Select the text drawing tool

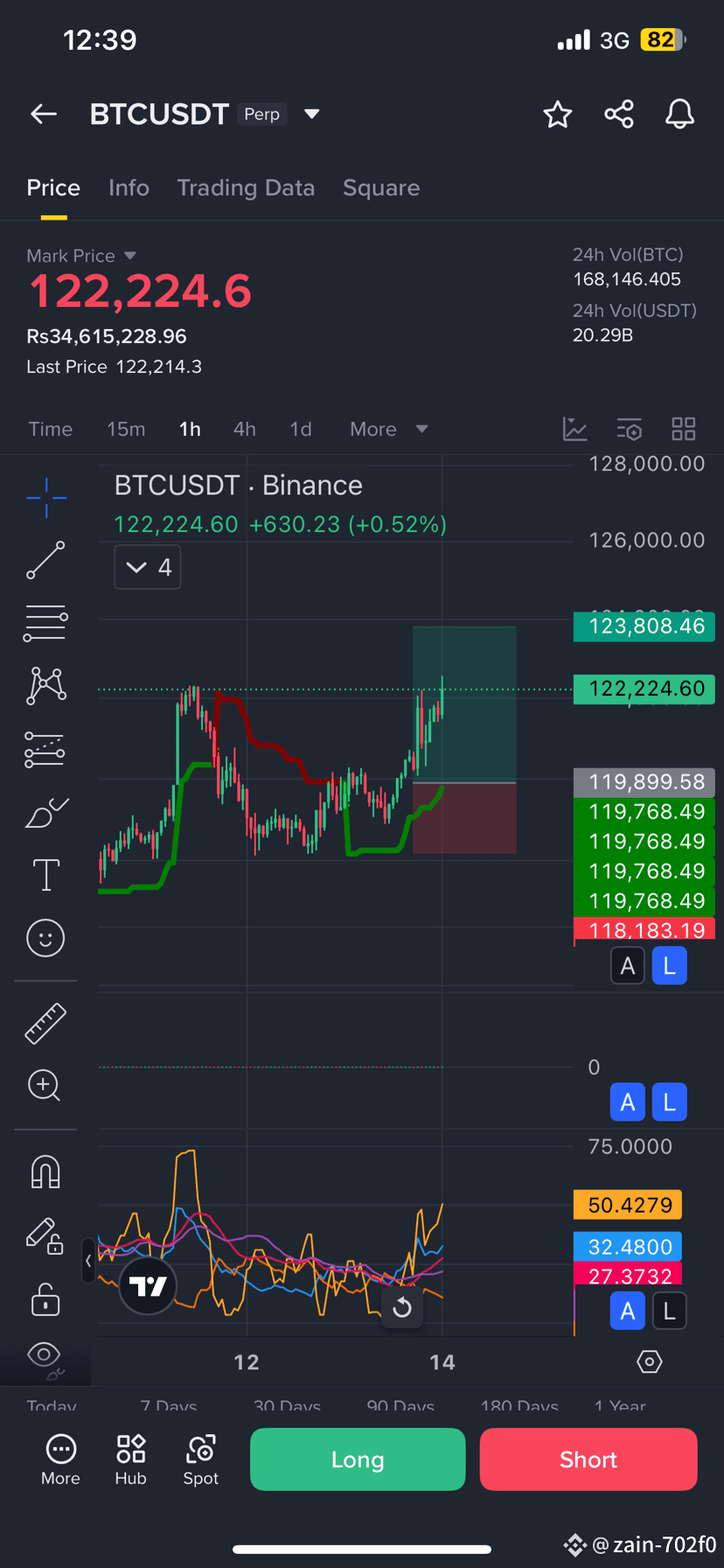(x=45, y=874)
